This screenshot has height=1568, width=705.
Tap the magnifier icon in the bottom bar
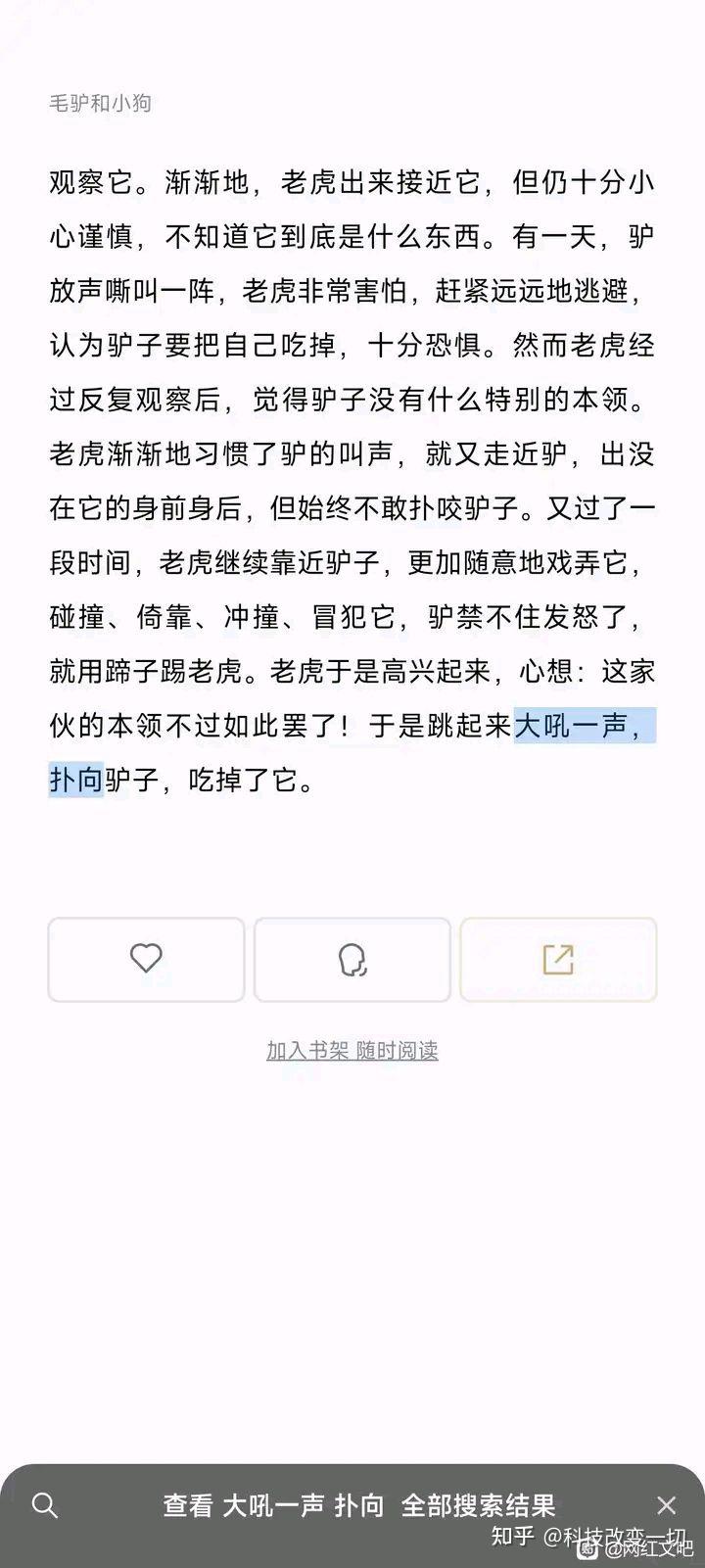coord(45,1505)
